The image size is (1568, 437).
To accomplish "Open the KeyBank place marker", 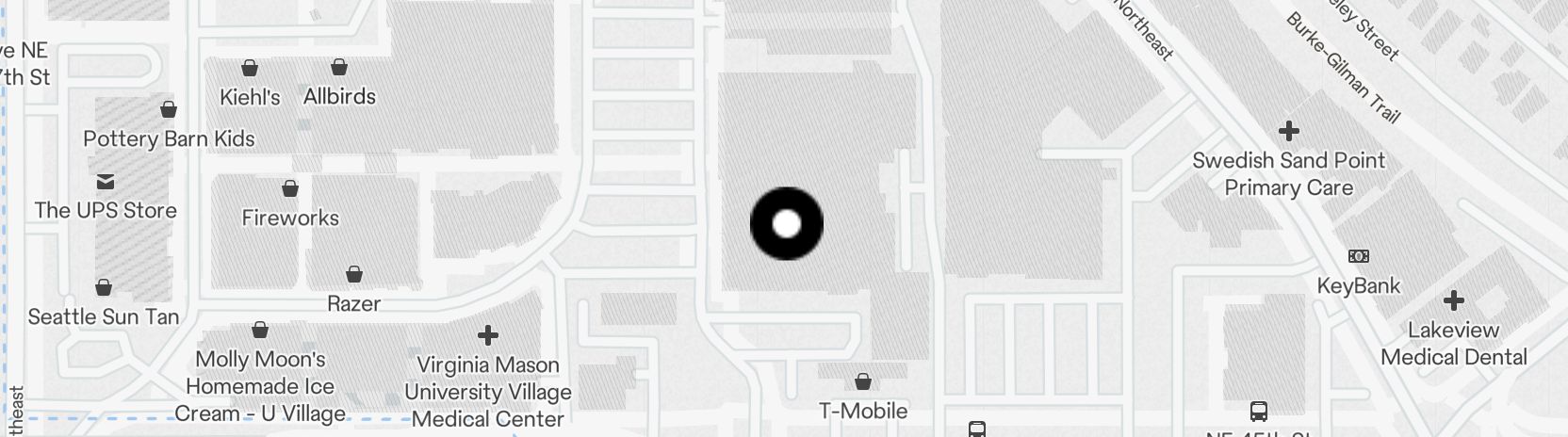I will pyautogui.click(x=1358, y=256).
